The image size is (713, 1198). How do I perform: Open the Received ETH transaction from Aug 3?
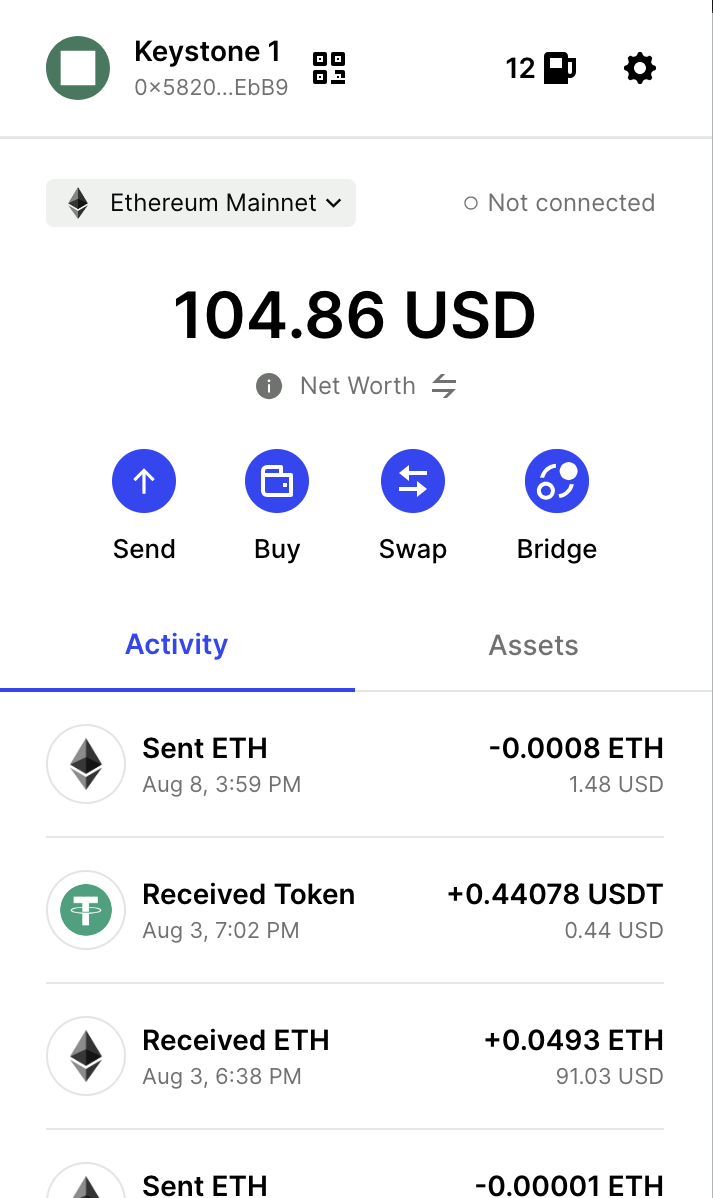[x=355, y=1057]
